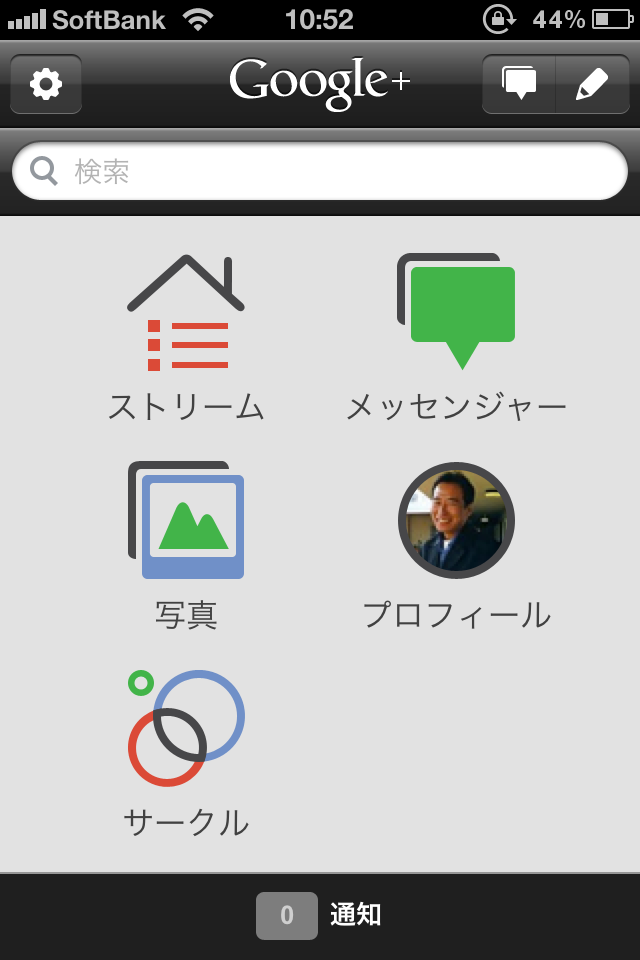Open the messenger speech bubble in the top bar
This screenshot has width=640, height=960.
[519, 84]
